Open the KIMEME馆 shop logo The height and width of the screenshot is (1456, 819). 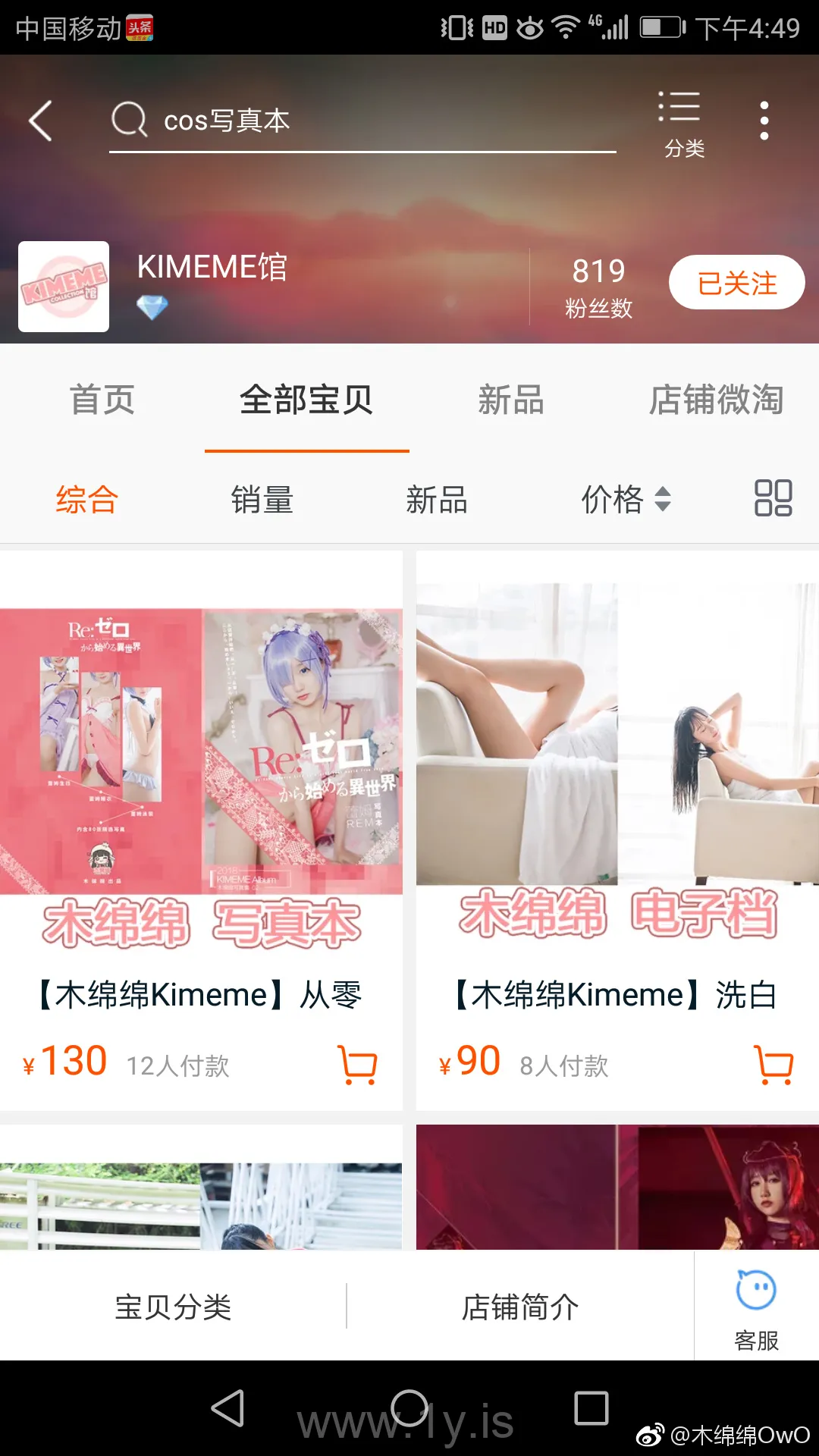click(64, 287)
